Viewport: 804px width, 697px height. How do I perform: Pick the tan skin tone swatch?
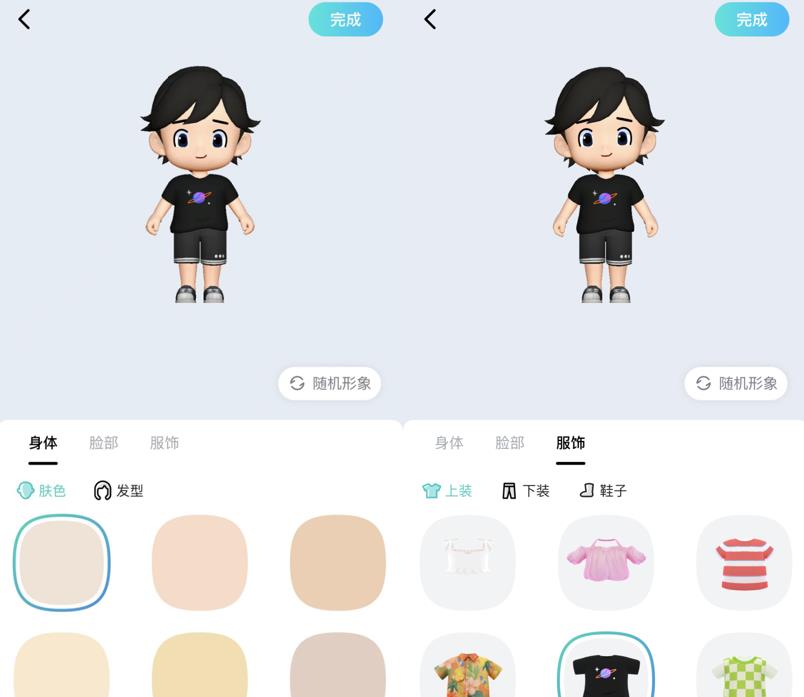pos(337,562)
